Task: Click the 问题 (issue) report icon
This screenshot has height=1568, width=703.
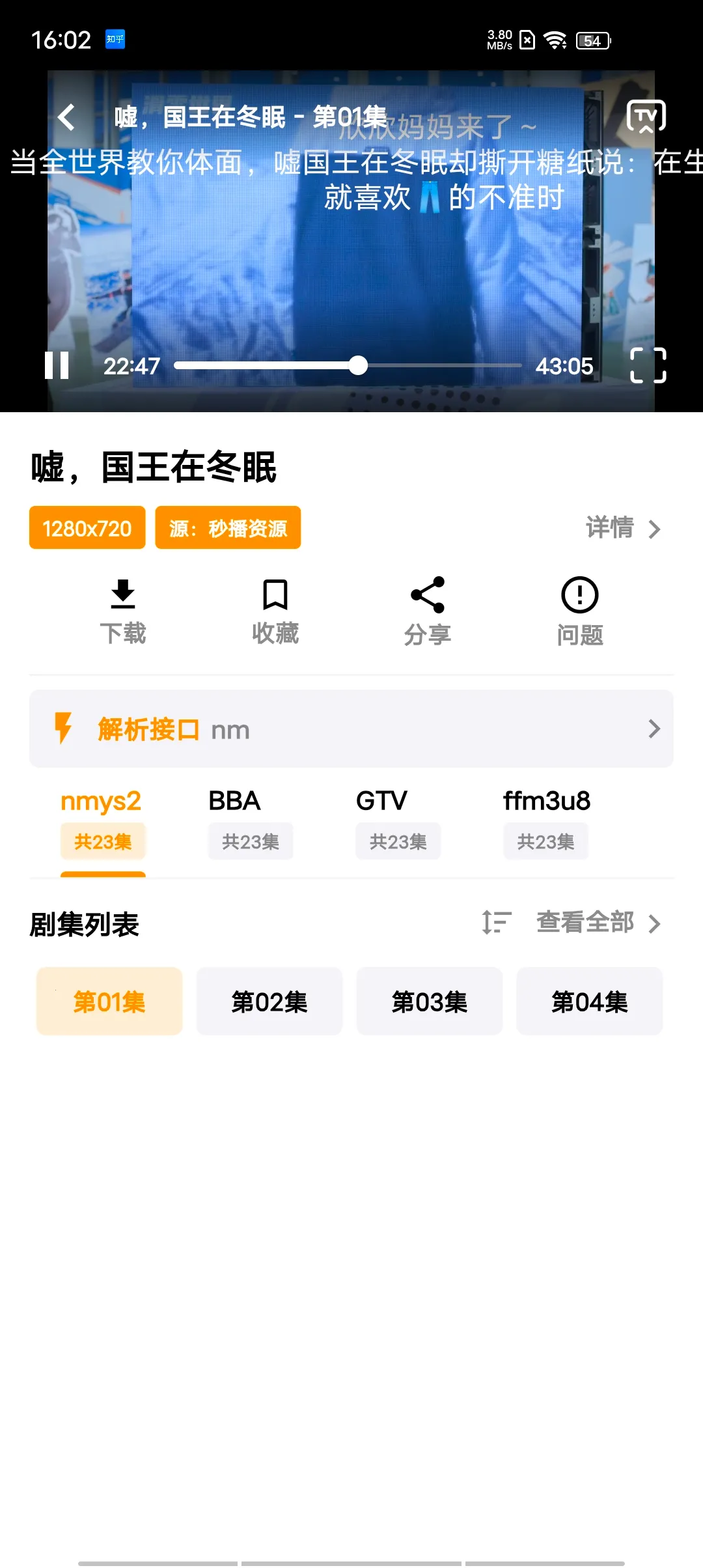Action: [x=579, y=594]
